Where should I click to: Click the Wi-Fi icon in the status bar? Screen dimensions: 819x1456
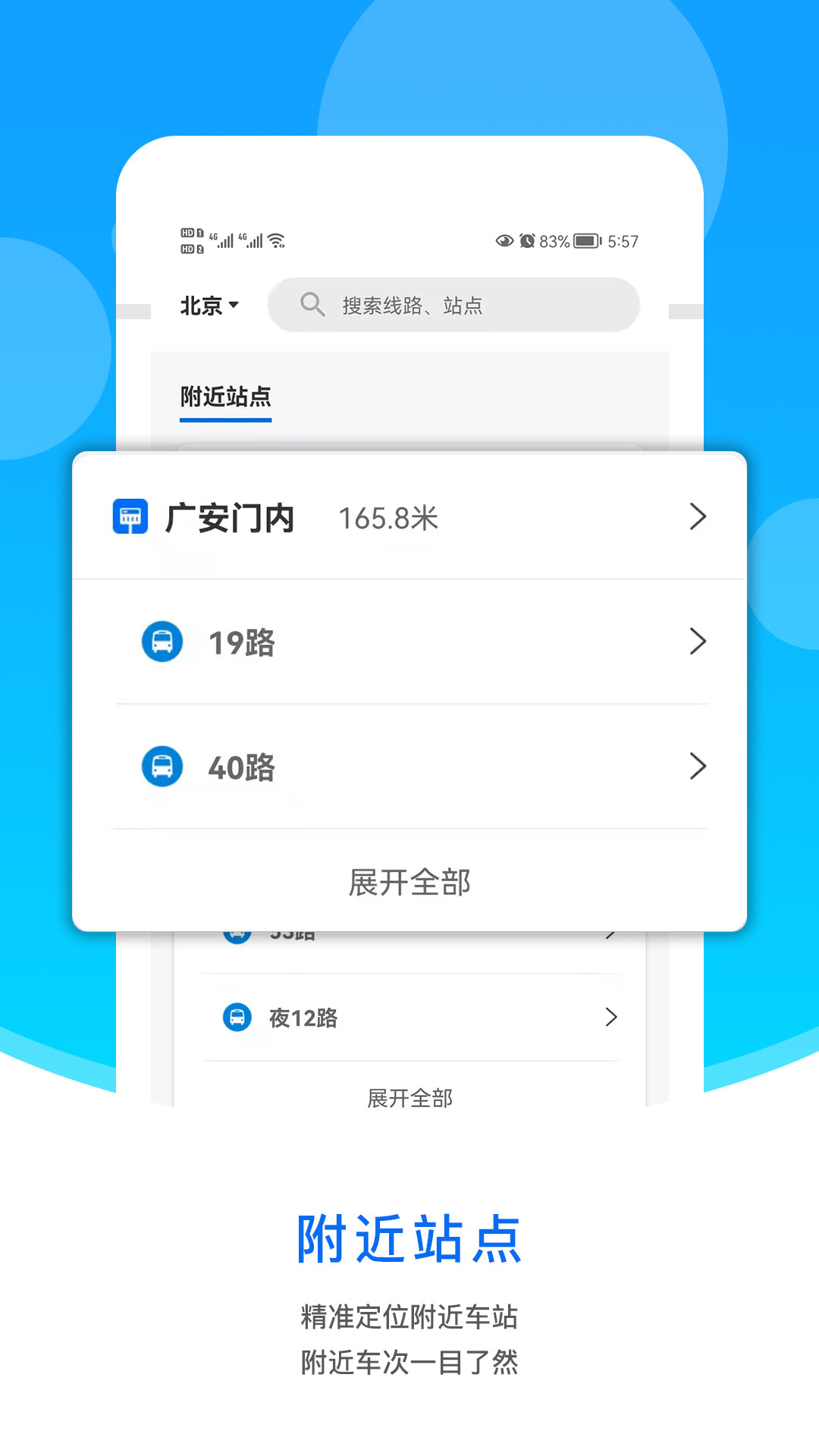278,240
